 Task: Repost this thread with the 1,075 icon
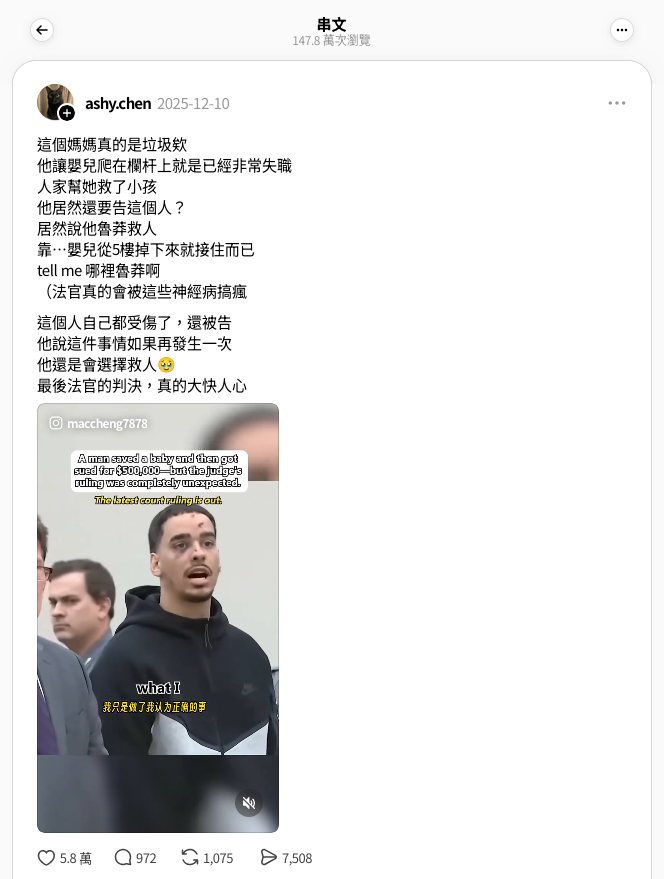[x=190, y=857]
